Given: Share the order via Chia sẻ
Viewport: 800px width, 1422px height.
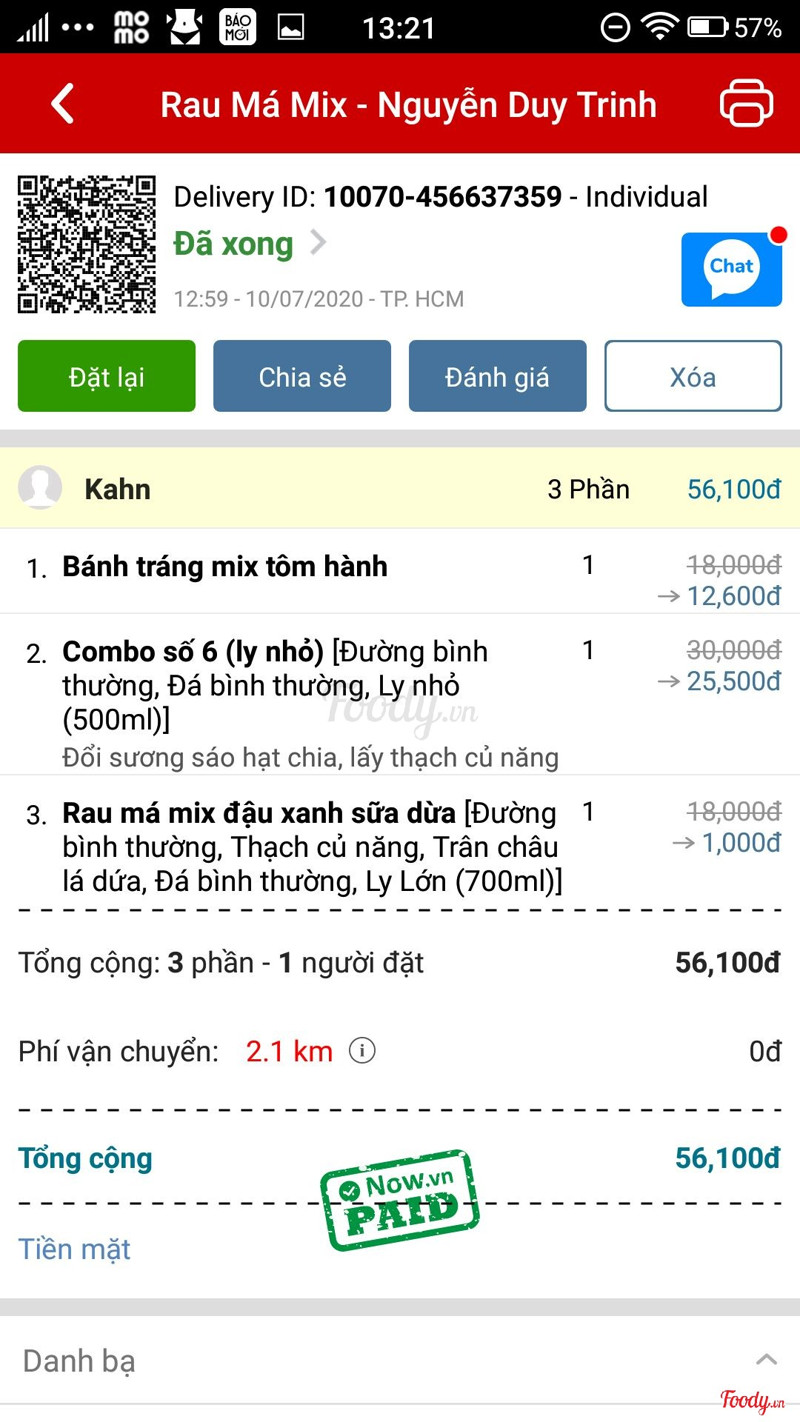Looking at the screenshot, I should pyautogui.click(x=302, y=376).
